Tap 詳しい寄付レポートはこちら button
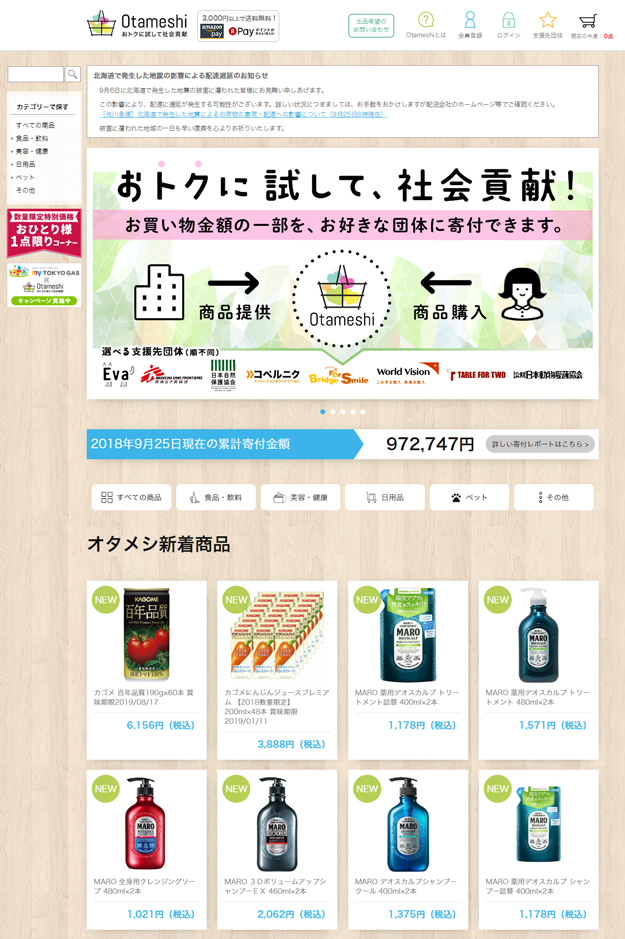Screen dimensions: 625x939 pyautogui.click(x=540, y=444)
